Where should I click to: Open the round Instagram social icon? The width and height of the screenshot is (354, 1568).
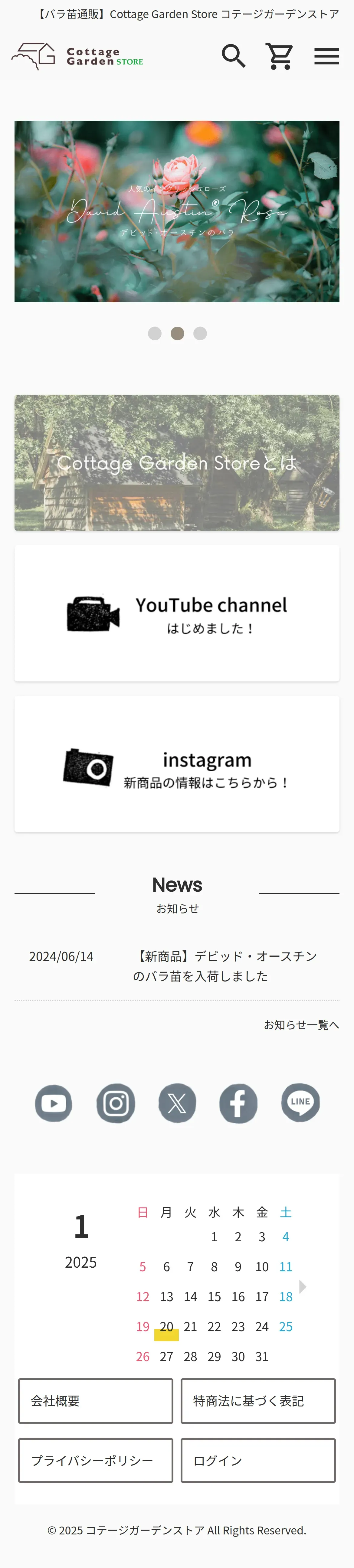(x=116, y=1103)
